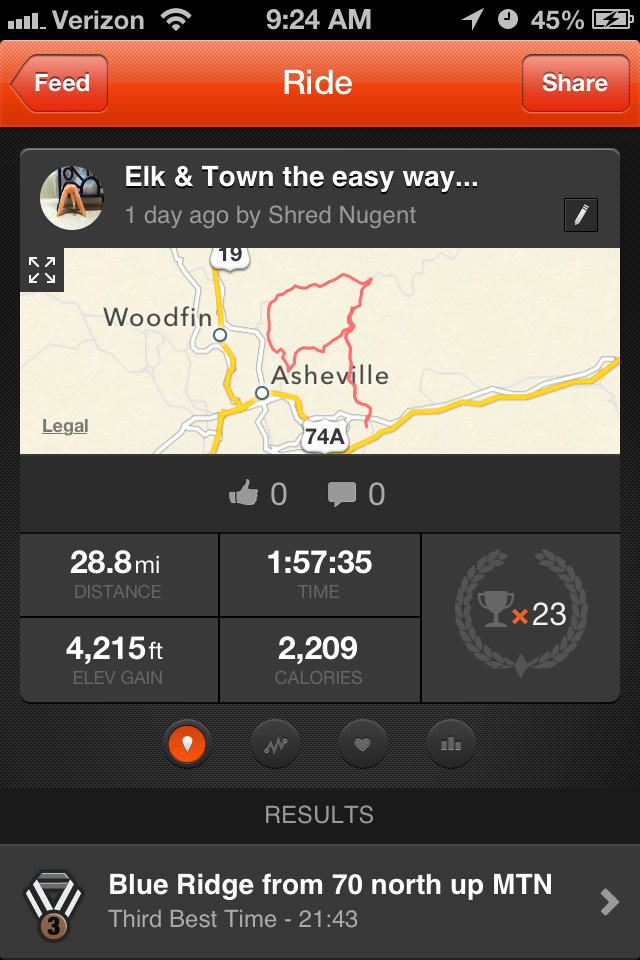Give kudos with the thumbs-up icon
The width and height of the screenshot is (640, 960).
pos(245,493)
